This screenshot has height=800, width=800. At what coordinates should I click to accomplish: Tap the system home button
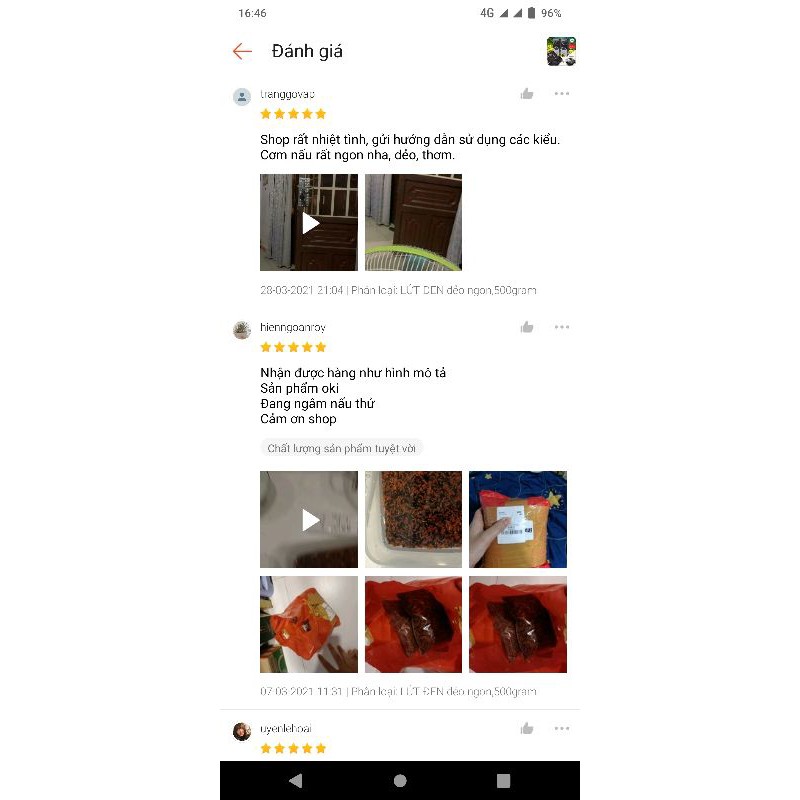click(x=400, y=780)
